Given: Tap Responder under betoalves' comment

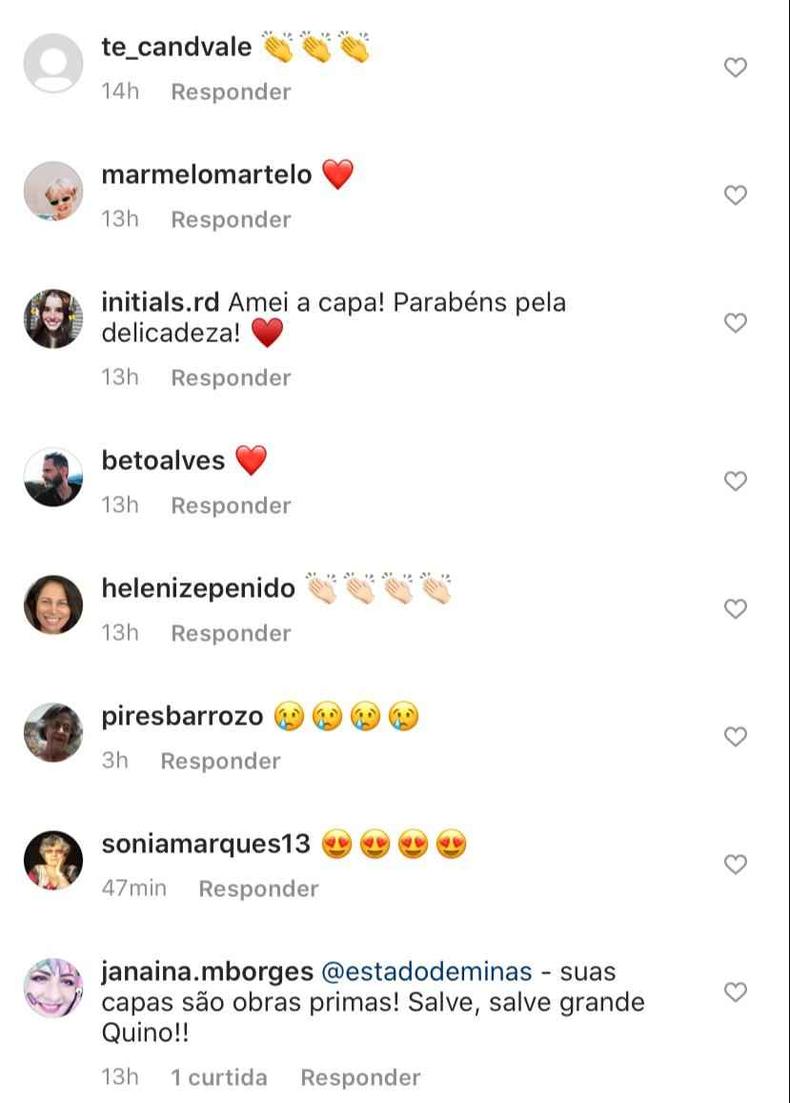Looking at the screenshot, I should point(230,506).
